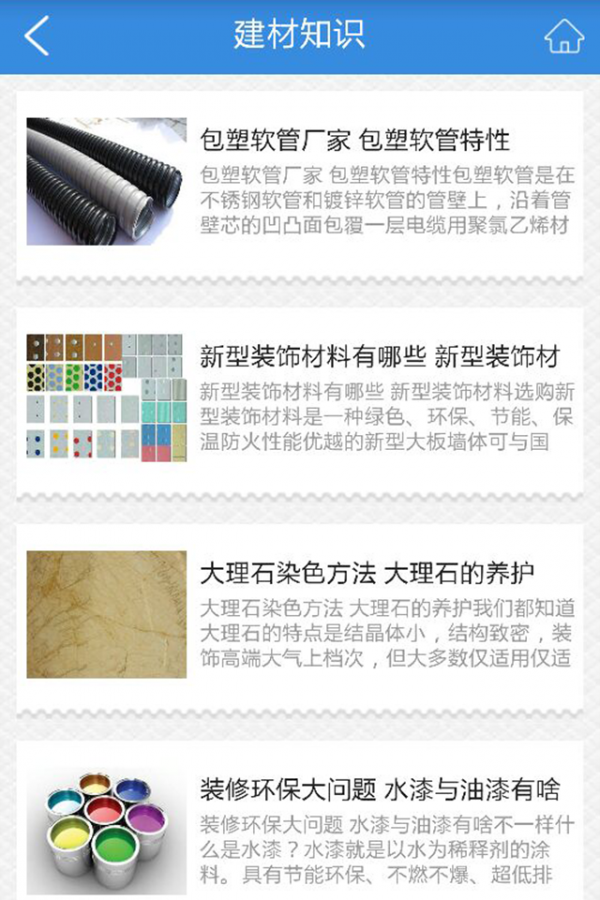Go back using the top-left arrow
This screenshot has width=600, height=900.
click(x=37, y=37)
